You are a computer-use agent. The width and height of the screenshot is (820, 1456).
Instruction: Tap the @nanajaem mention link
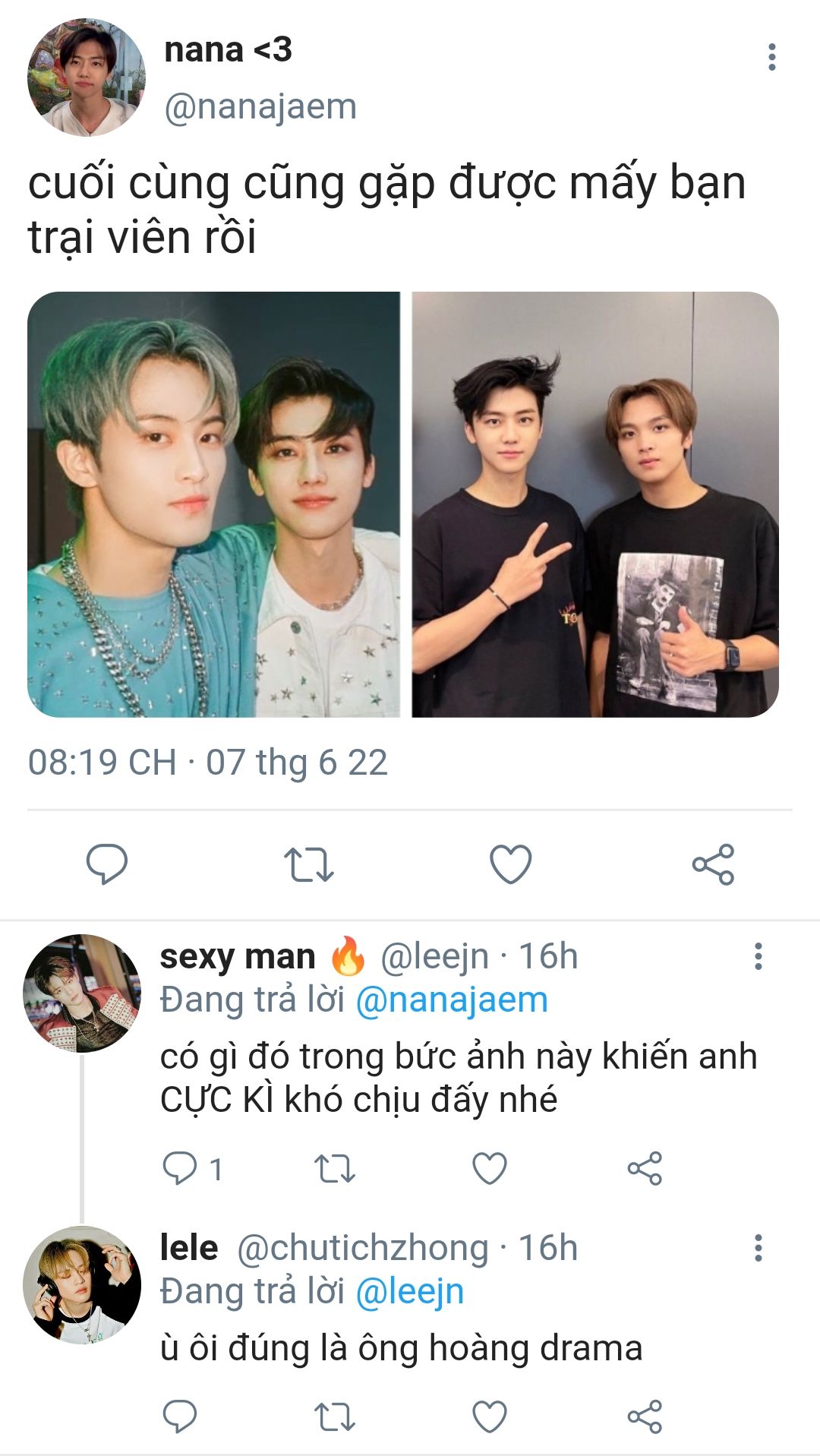pyautogui.click(x=452, y=1000)
